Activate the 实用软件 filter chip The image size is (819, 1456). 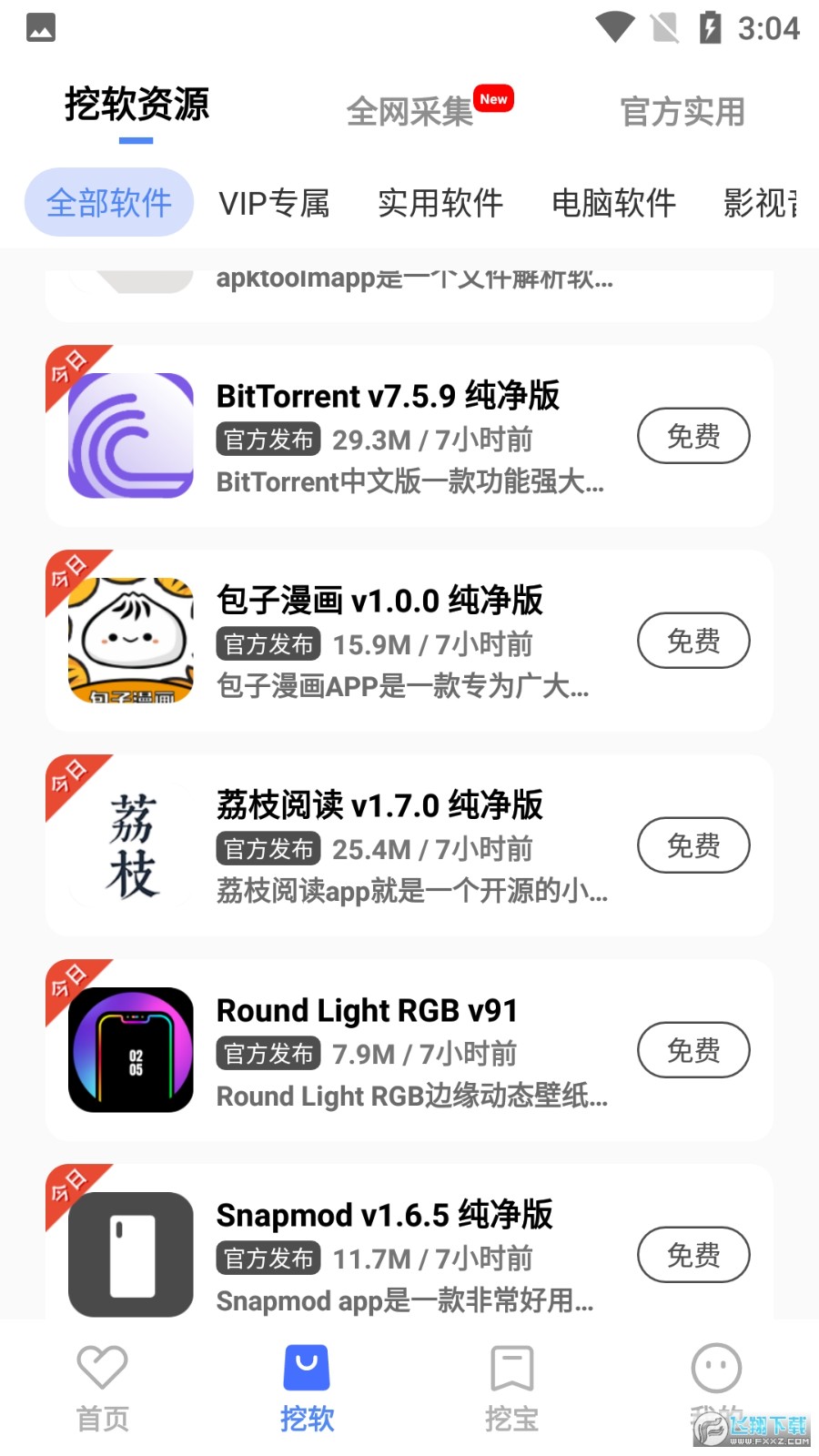pos(441,202)
